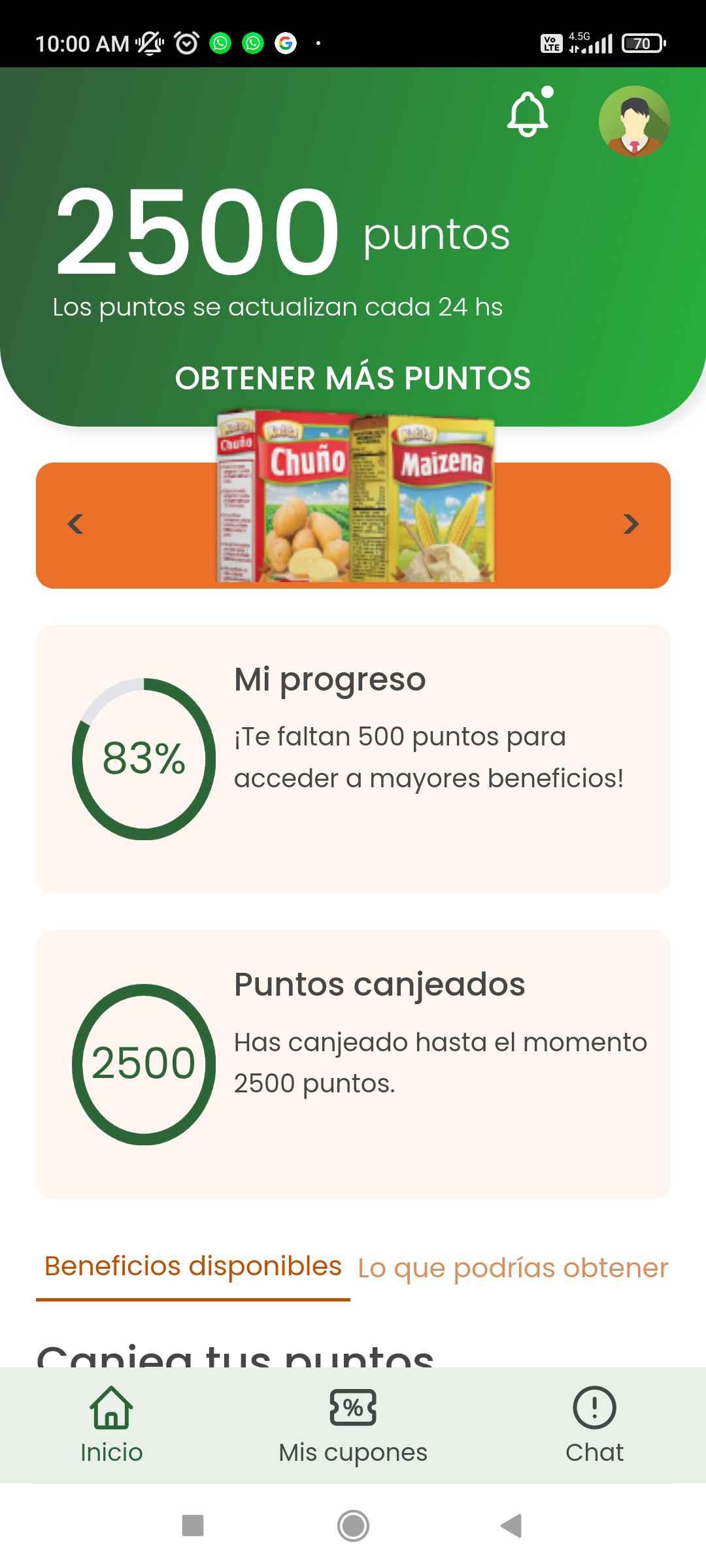Open Mis cupones
Viewport: 706px width, 1568px height.
click(x=353, y=1426)
